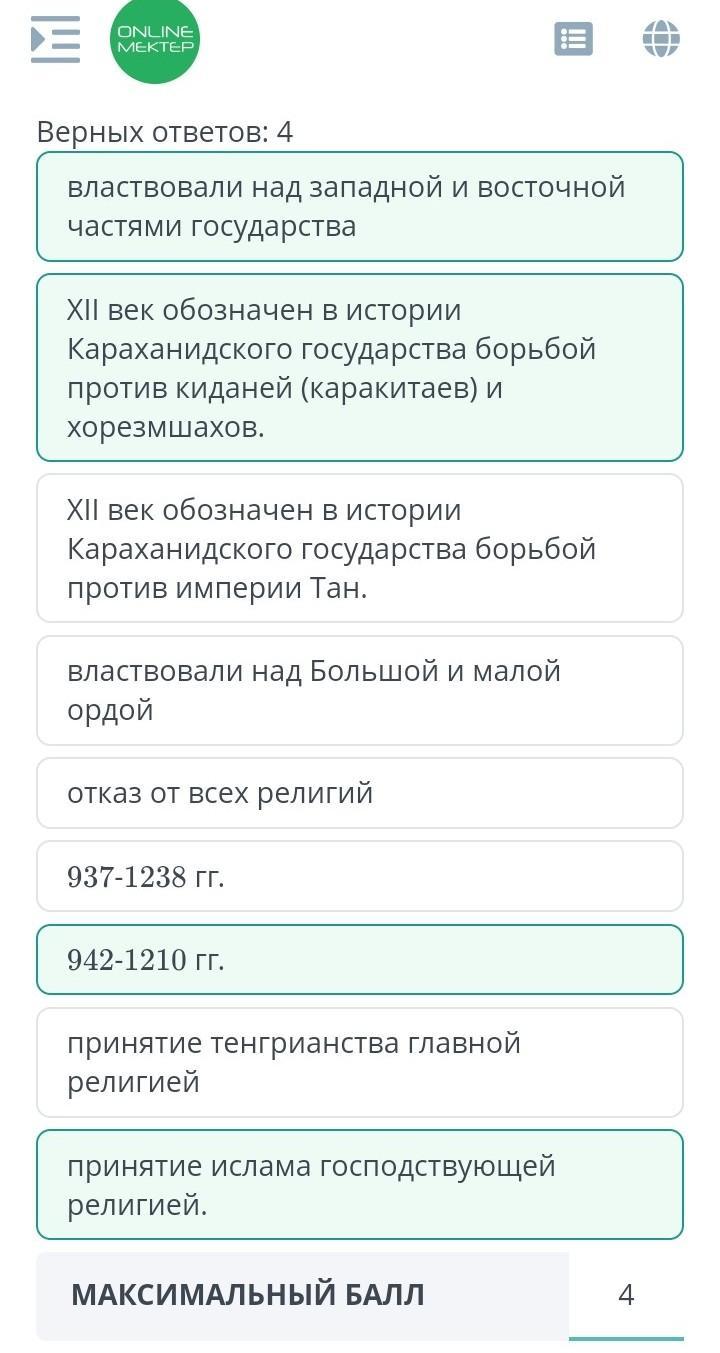Open the side menu drawer icon
The image size is (720, 1353).
click(x=55, y=40)
